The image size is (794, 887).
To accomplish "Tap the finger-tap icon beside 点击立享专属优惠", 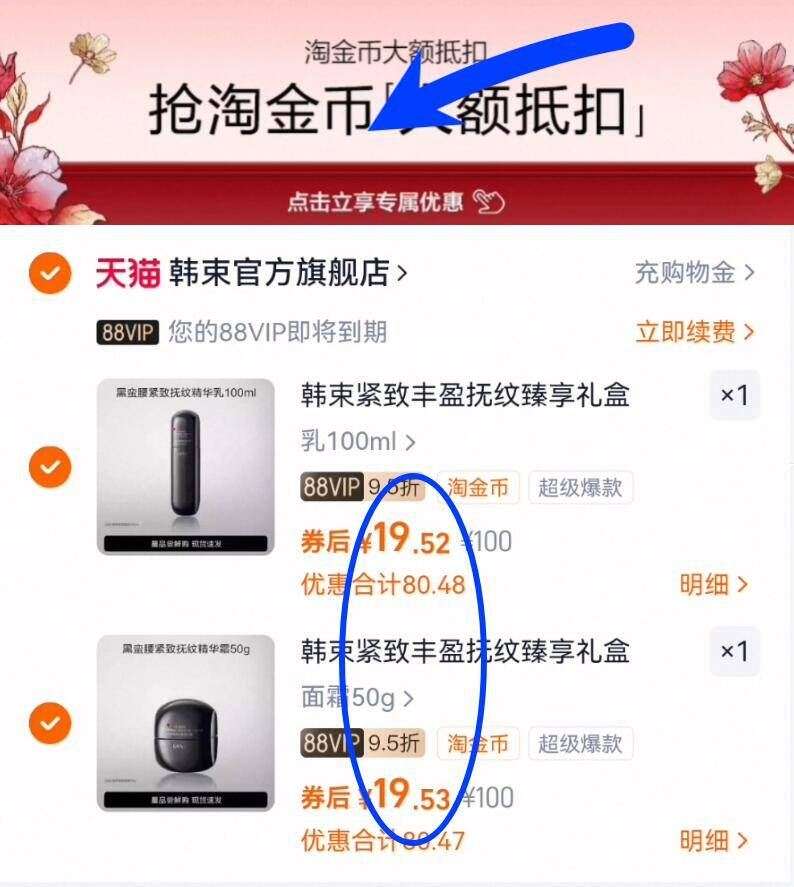I will click(x=491, y=200).
